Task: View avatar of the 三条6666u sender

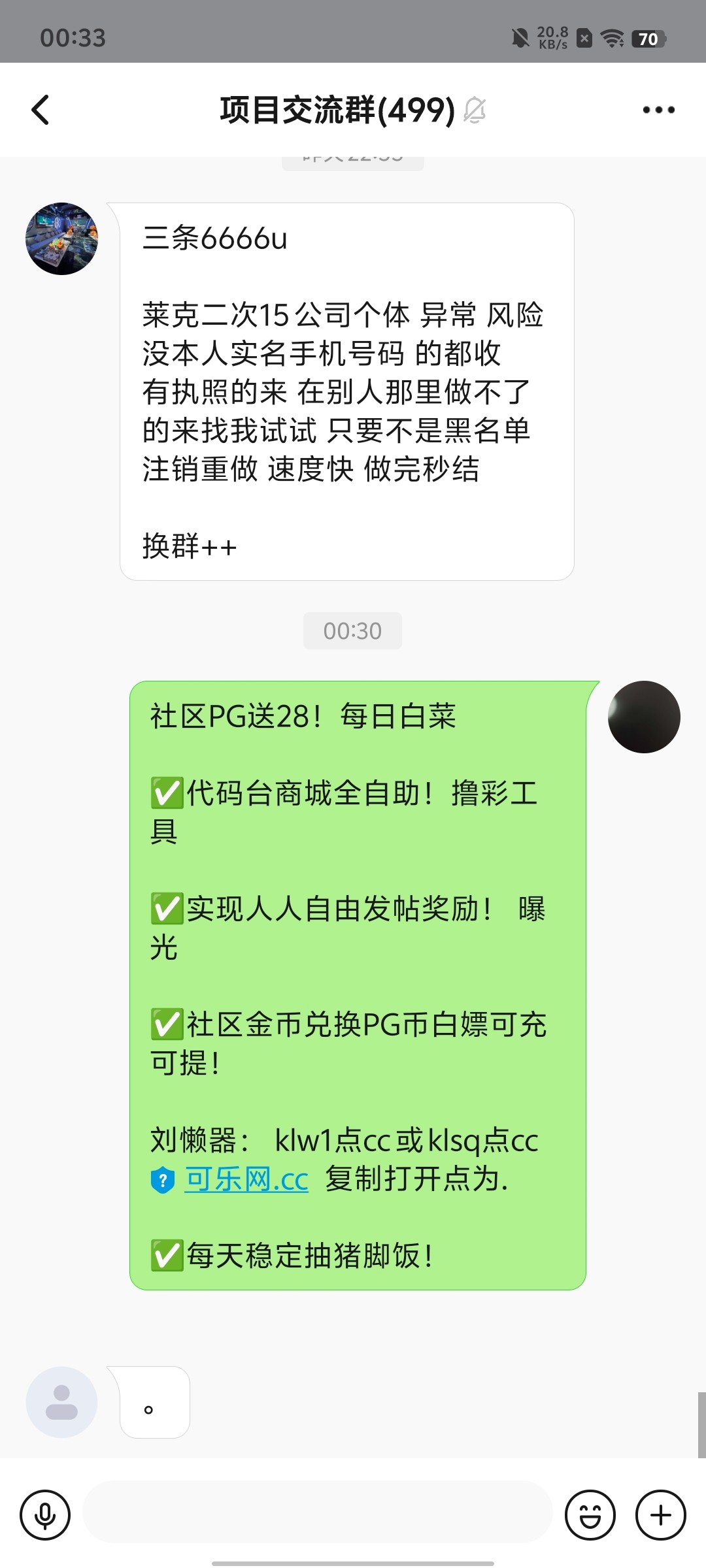Action: 61,238
